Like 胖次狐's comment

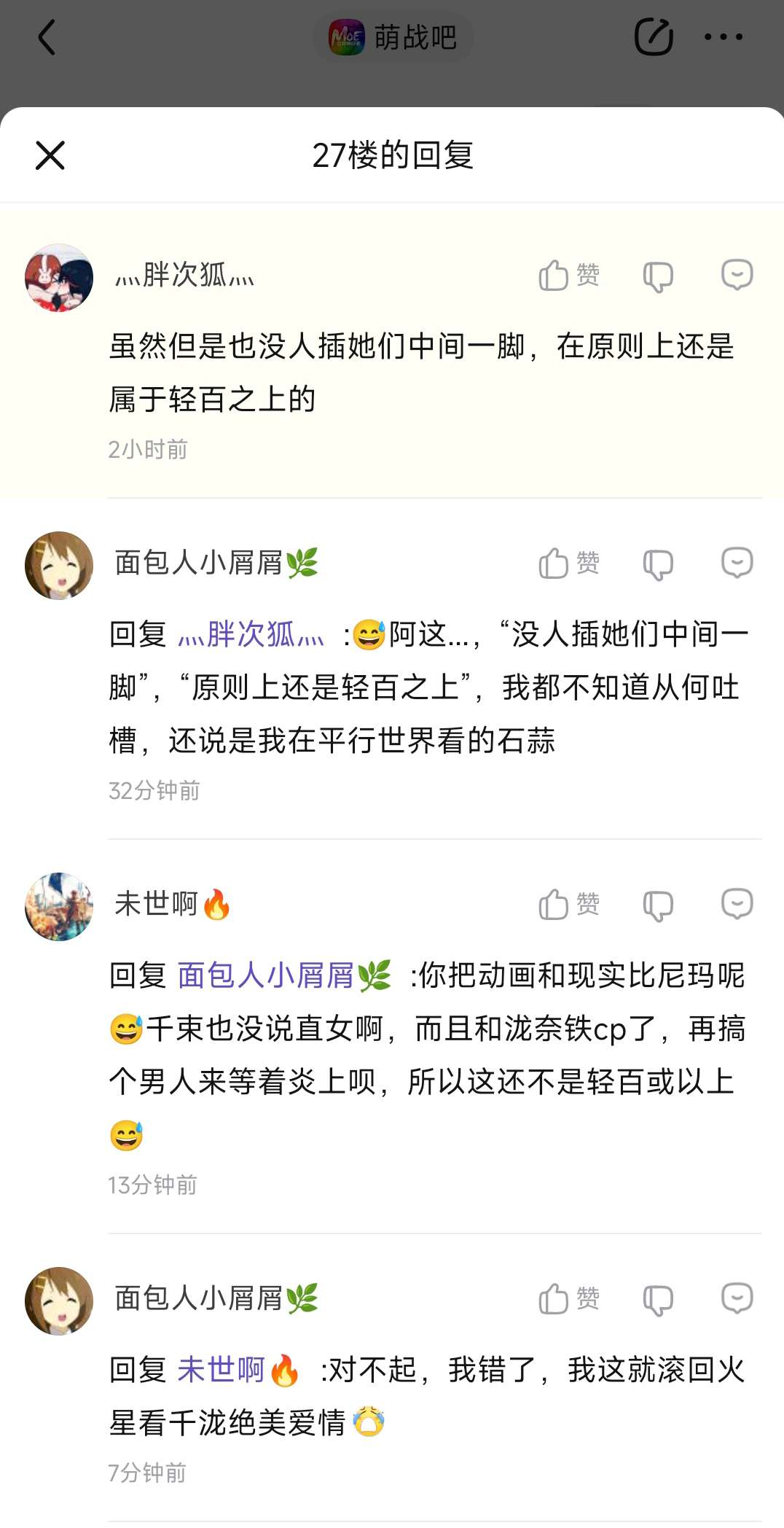[568, 276]
